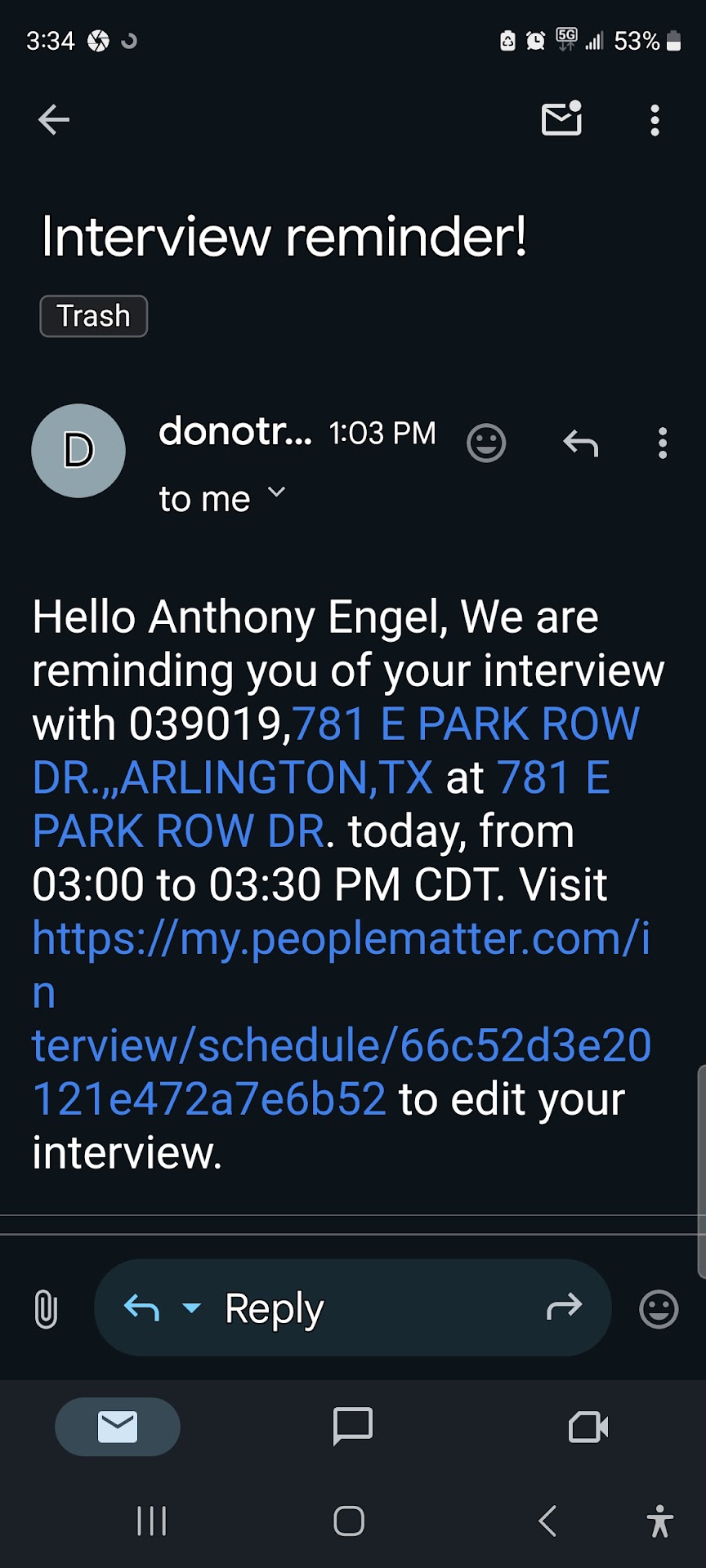The width and height of the screenshot is (706, 1568).
Task: Mark this email as unread
Action: pos(561,119)
